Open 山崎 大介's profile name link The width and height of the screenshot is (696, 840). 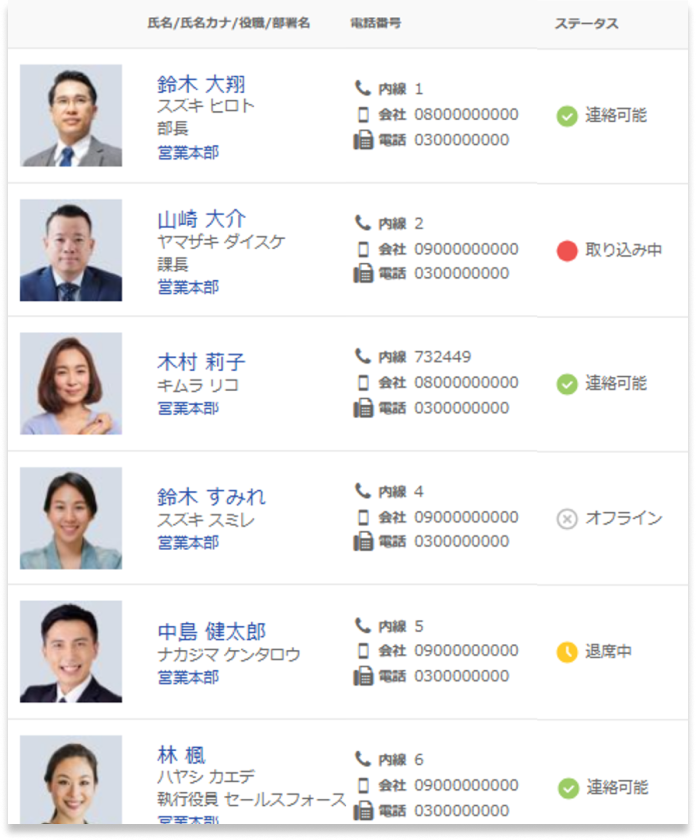point(201,219)
